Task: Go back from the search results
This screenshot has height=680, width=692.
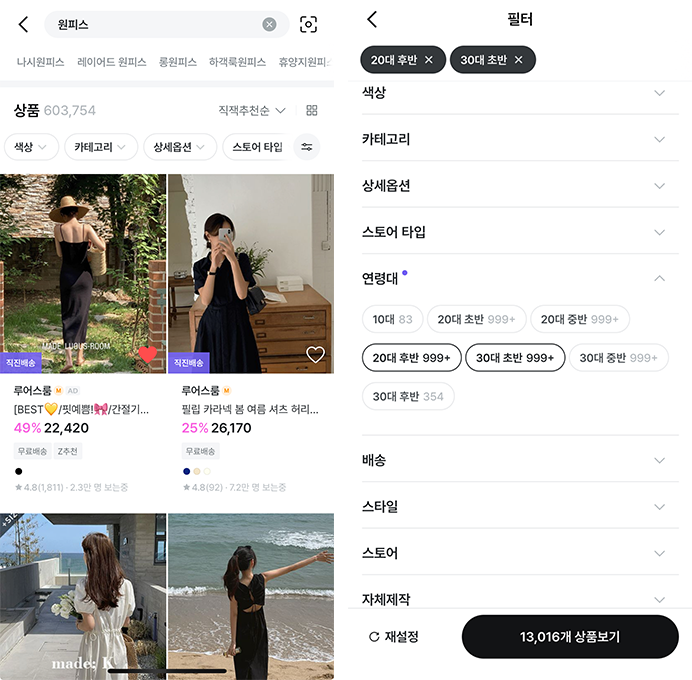Action: pyautogui.click(x=24, y=24)
